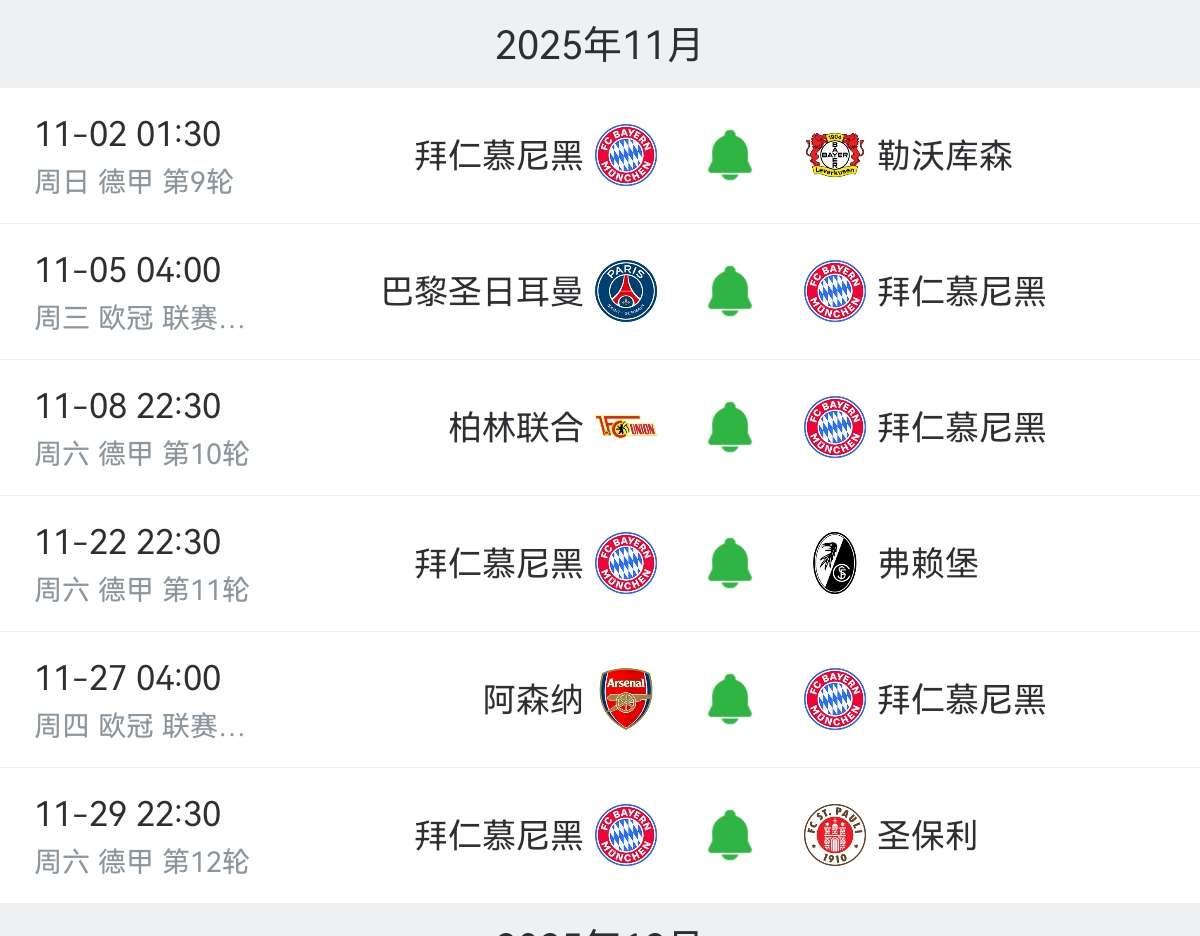The width and height of the screenshot is (1200, 936).
Task: Toggle the reminder bell for Union Berlin match
Action: [730, 427]
